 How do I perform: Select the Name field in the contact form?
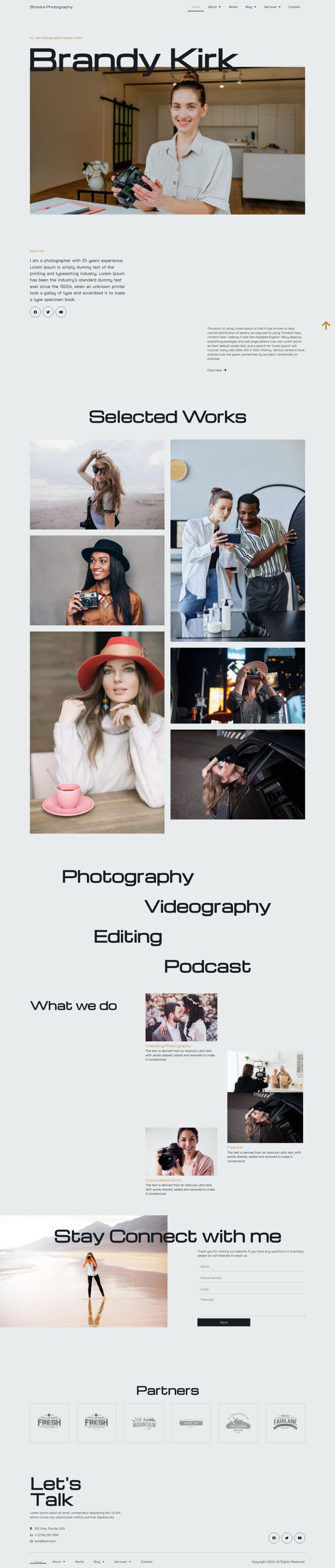click(251, 1266)
